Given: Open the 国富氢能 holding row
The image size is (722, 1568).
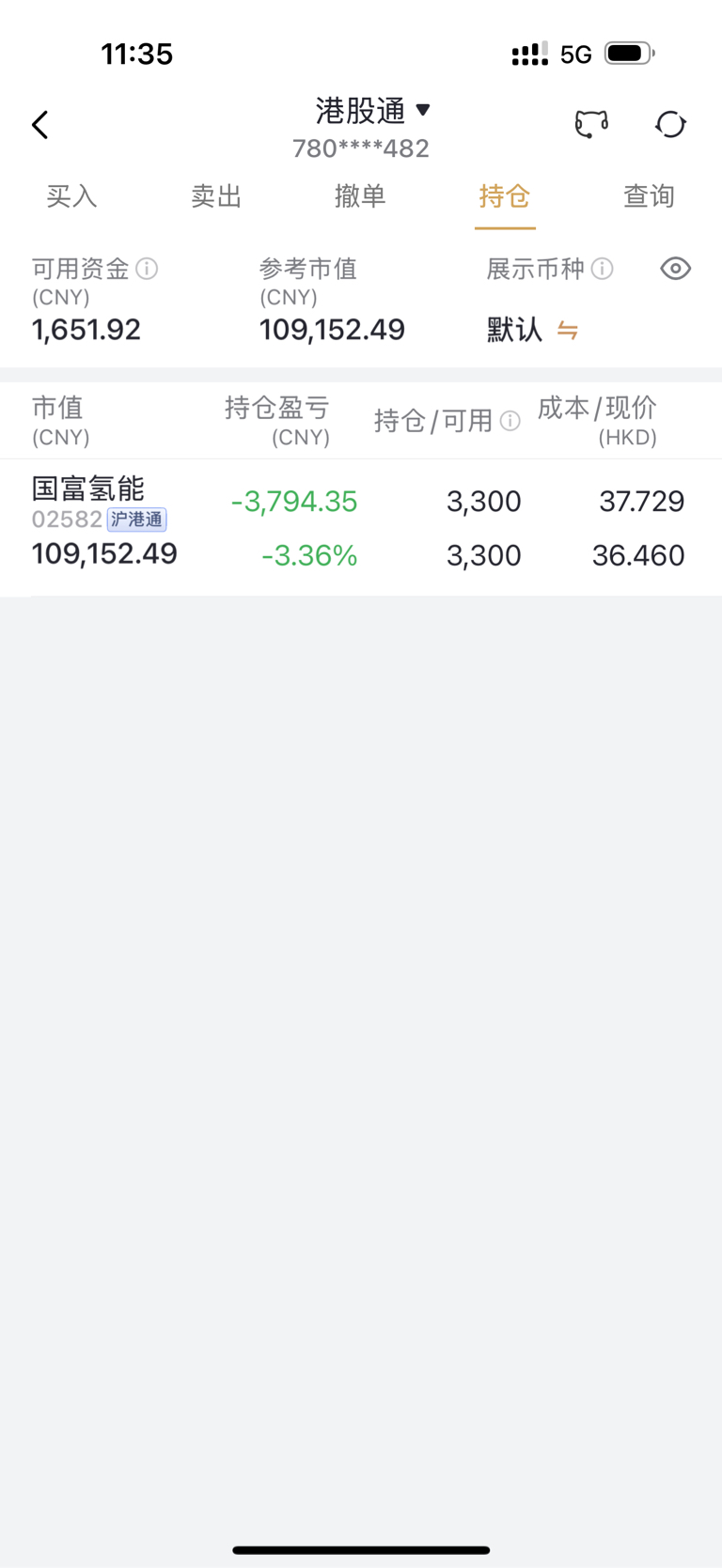Looking at the screenshot, I should tap(361, 527).
